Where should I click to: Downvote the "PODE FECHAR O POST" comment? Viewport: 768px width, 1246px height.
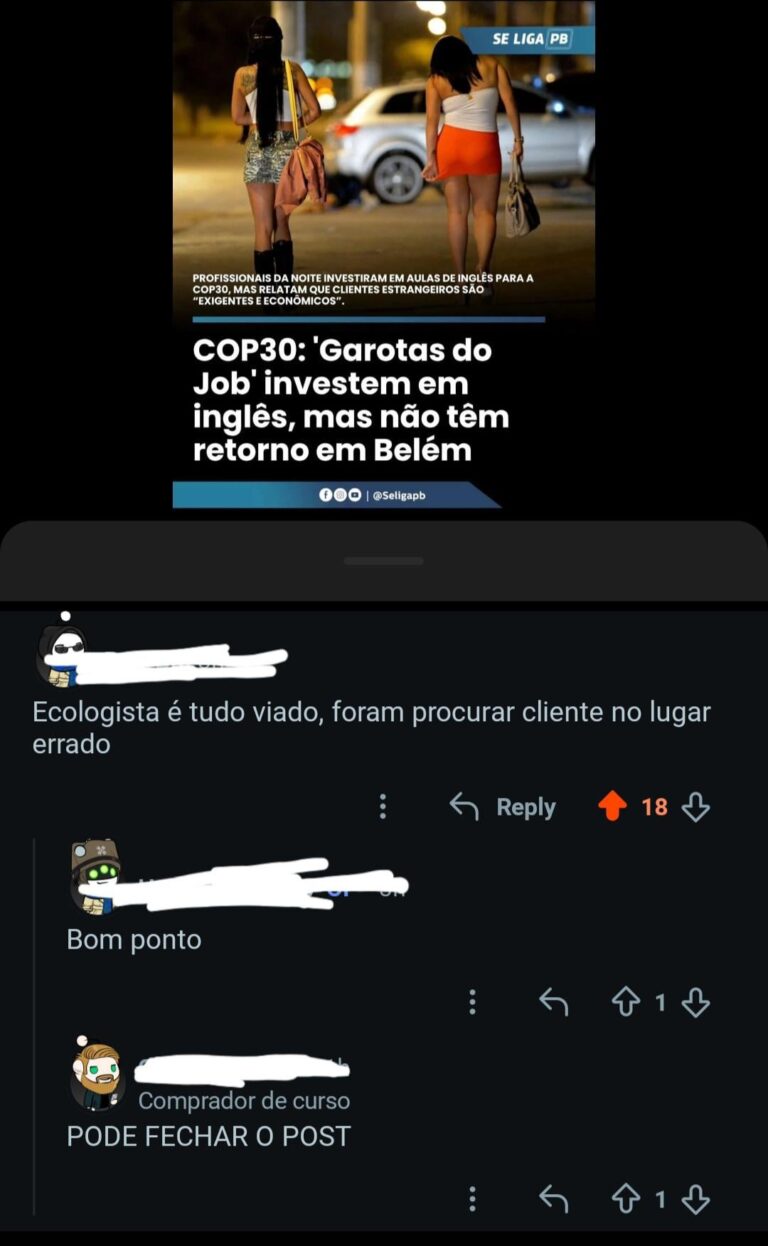[x=695, y=1198]
